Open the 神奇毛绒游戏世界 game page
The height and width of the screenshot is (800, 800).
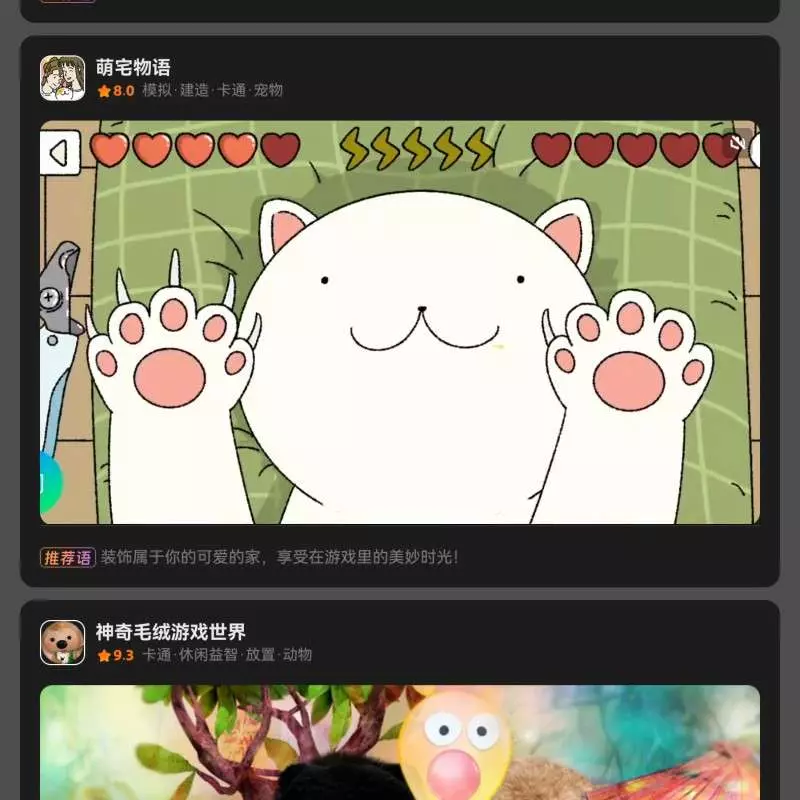(x=171, y=632)
